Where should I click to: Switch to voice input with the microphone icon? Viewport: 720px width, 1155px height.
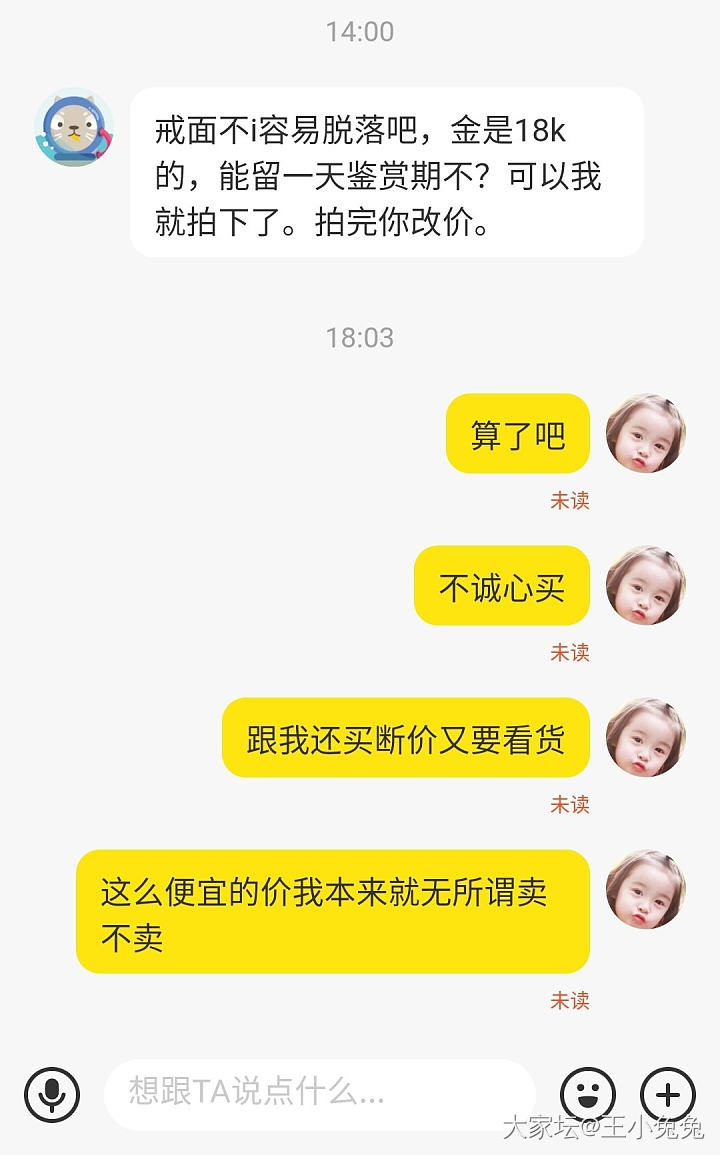(x=52, y=1094)
